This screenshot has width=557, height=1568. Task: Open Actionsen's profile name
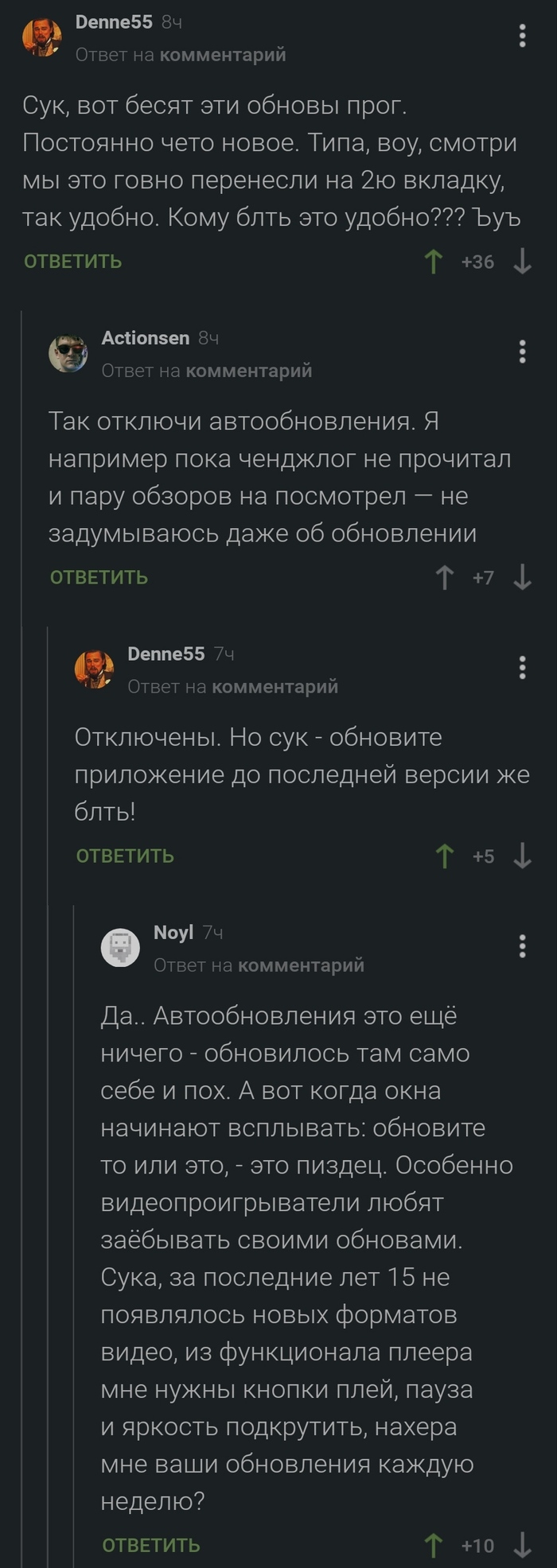(145, 338)
